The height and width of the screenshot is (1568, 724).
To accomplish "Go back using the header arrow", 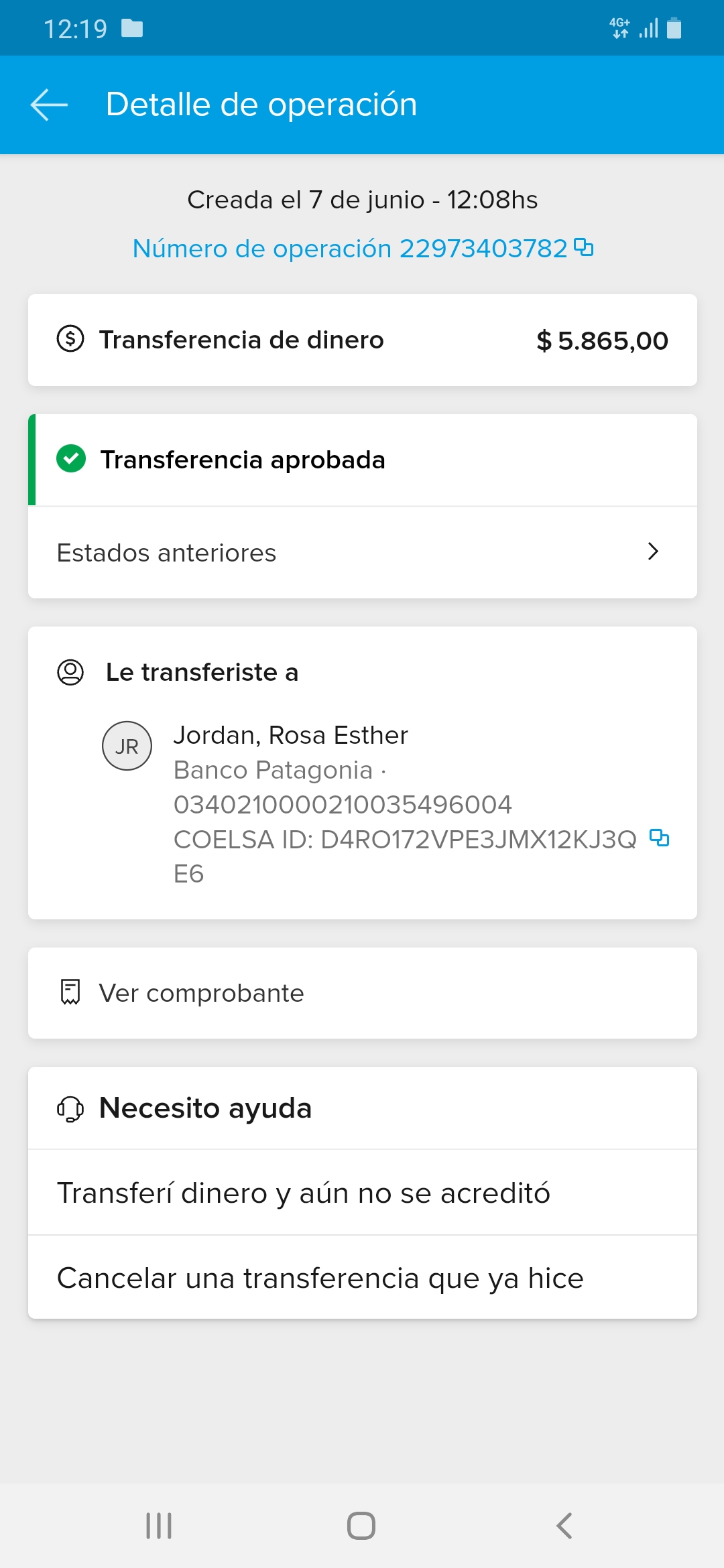I will tap(49, 105).
